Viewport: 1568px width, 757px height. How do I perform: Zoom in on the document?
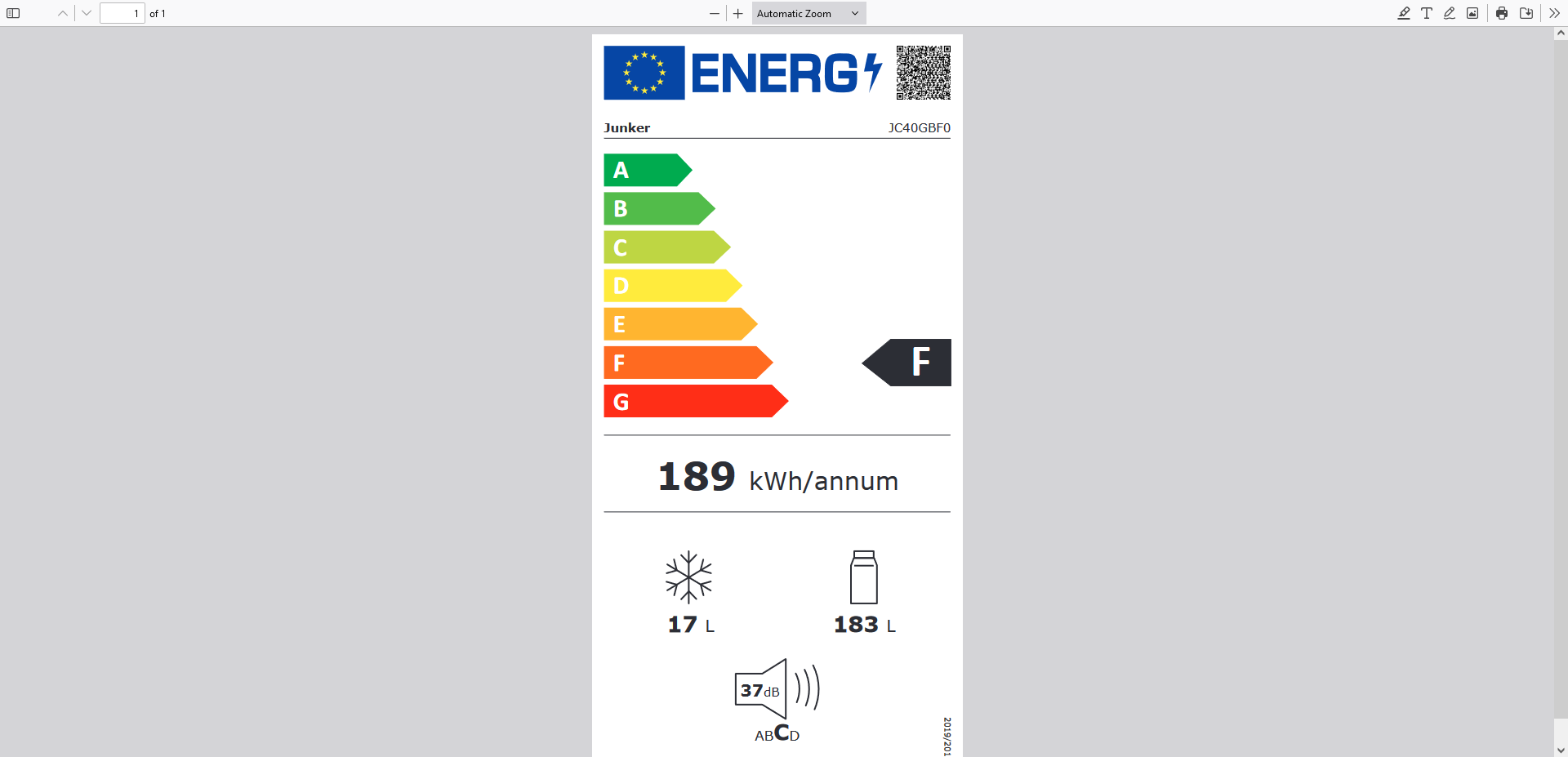tap(738, 13)
